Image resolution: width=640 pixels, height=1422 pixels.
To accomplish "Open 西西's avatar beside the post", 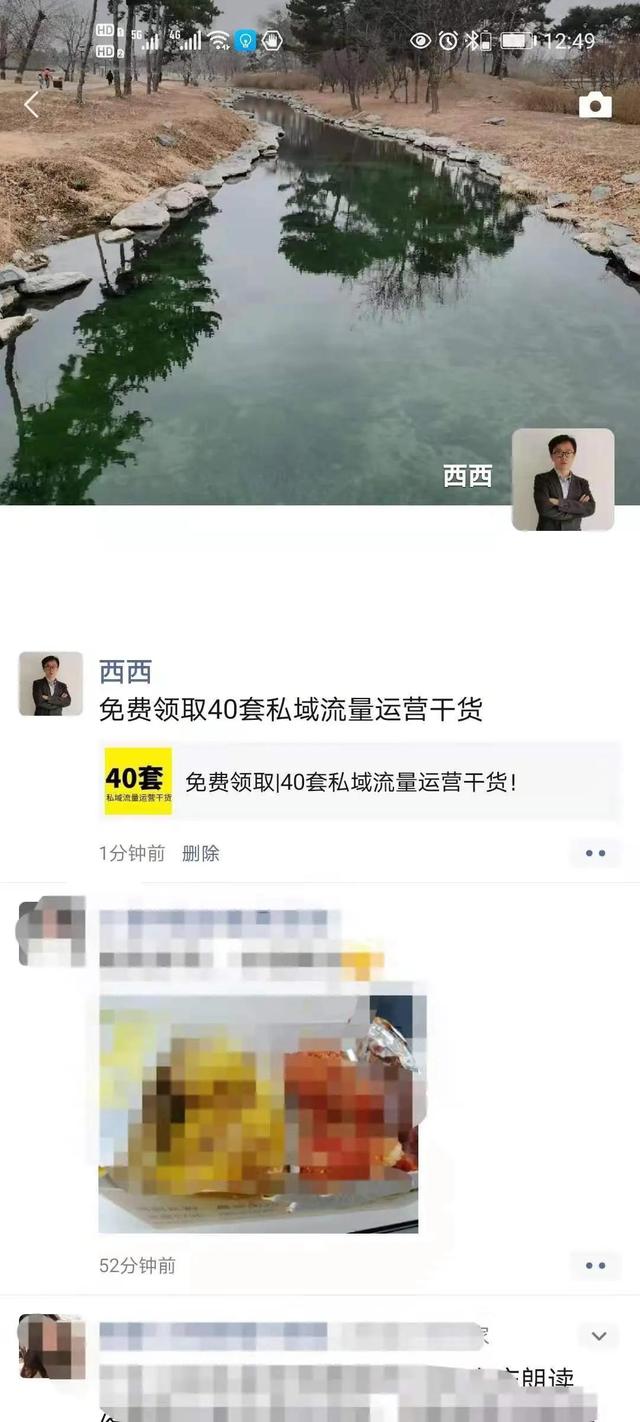I will coord(51,684).
